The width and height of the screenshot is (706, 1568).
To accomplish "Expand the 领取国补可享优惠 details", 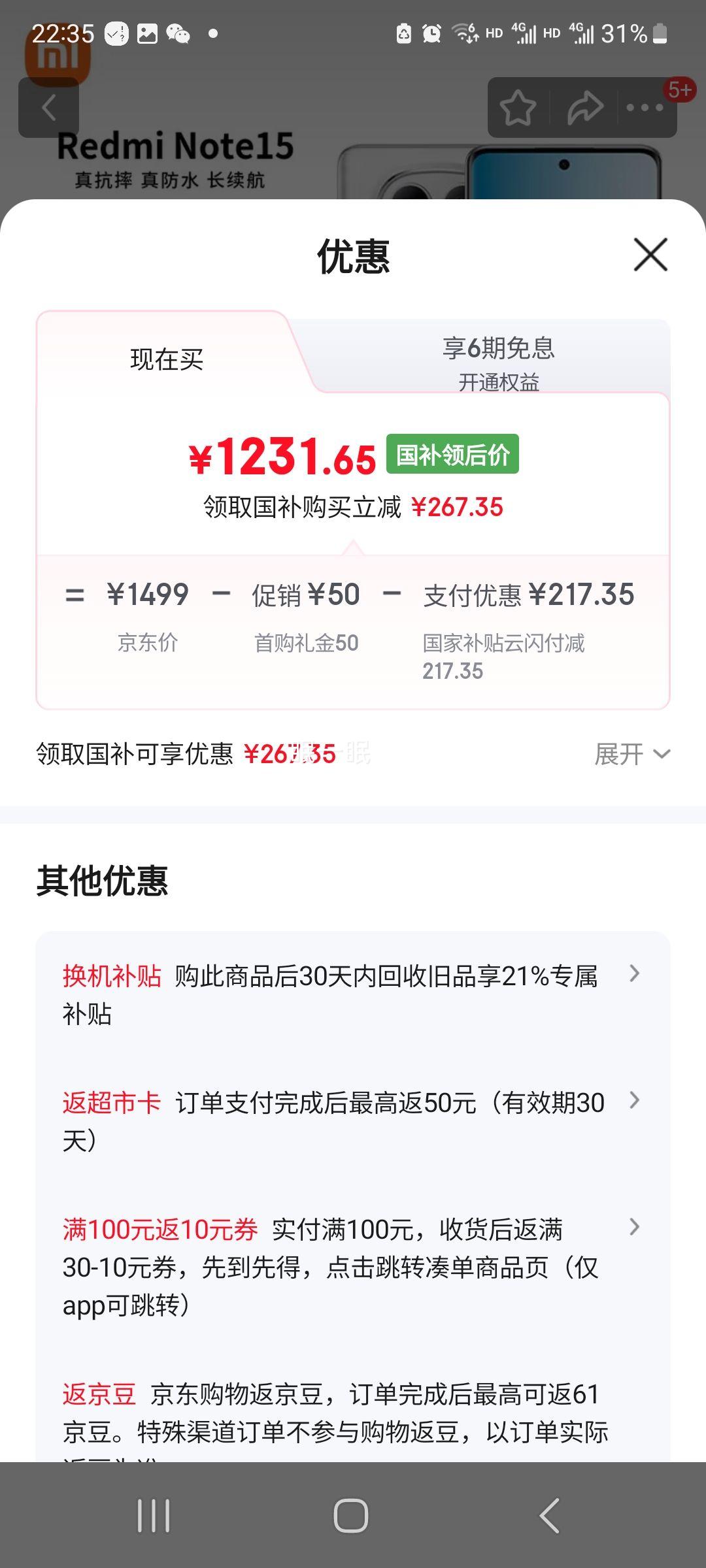I will [x=631, y=754].
